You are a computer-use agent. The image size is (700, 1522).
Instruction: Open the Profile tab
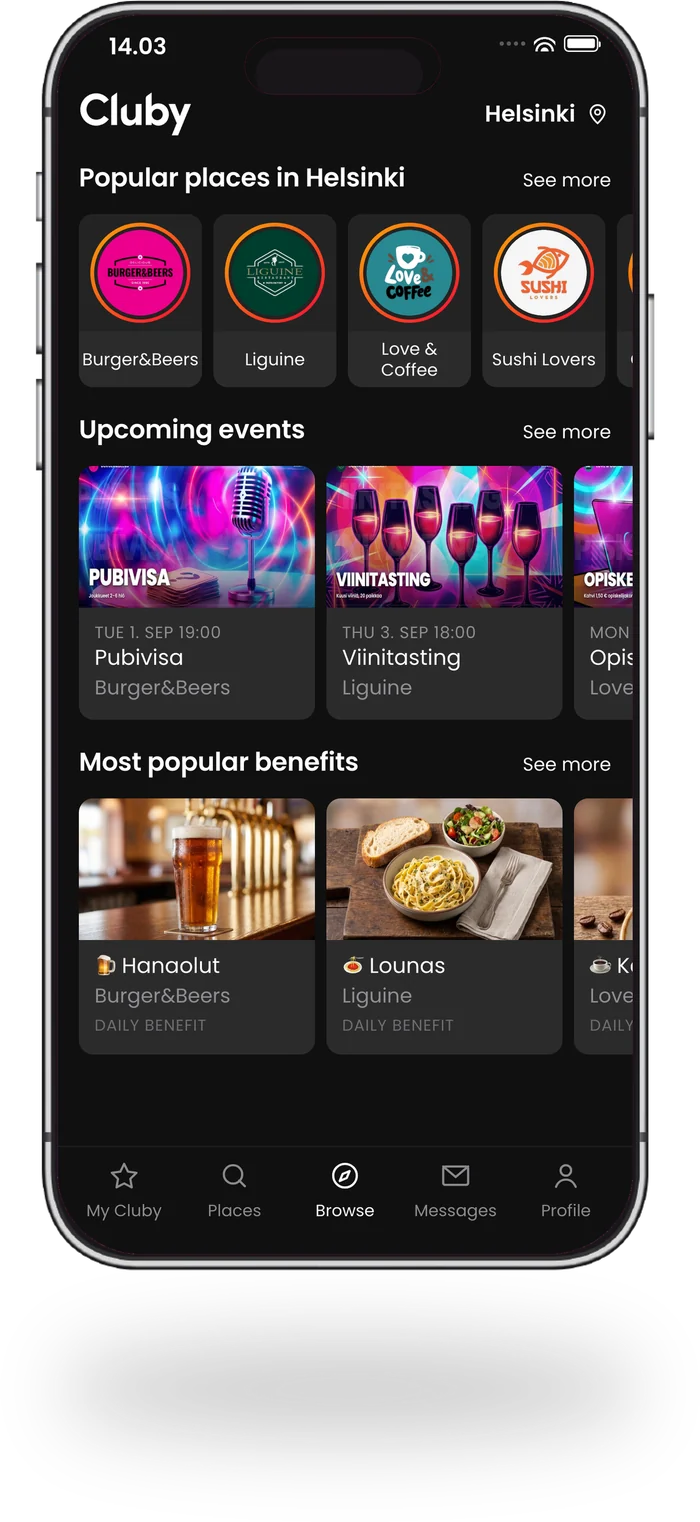click(x=566, y=1191)
